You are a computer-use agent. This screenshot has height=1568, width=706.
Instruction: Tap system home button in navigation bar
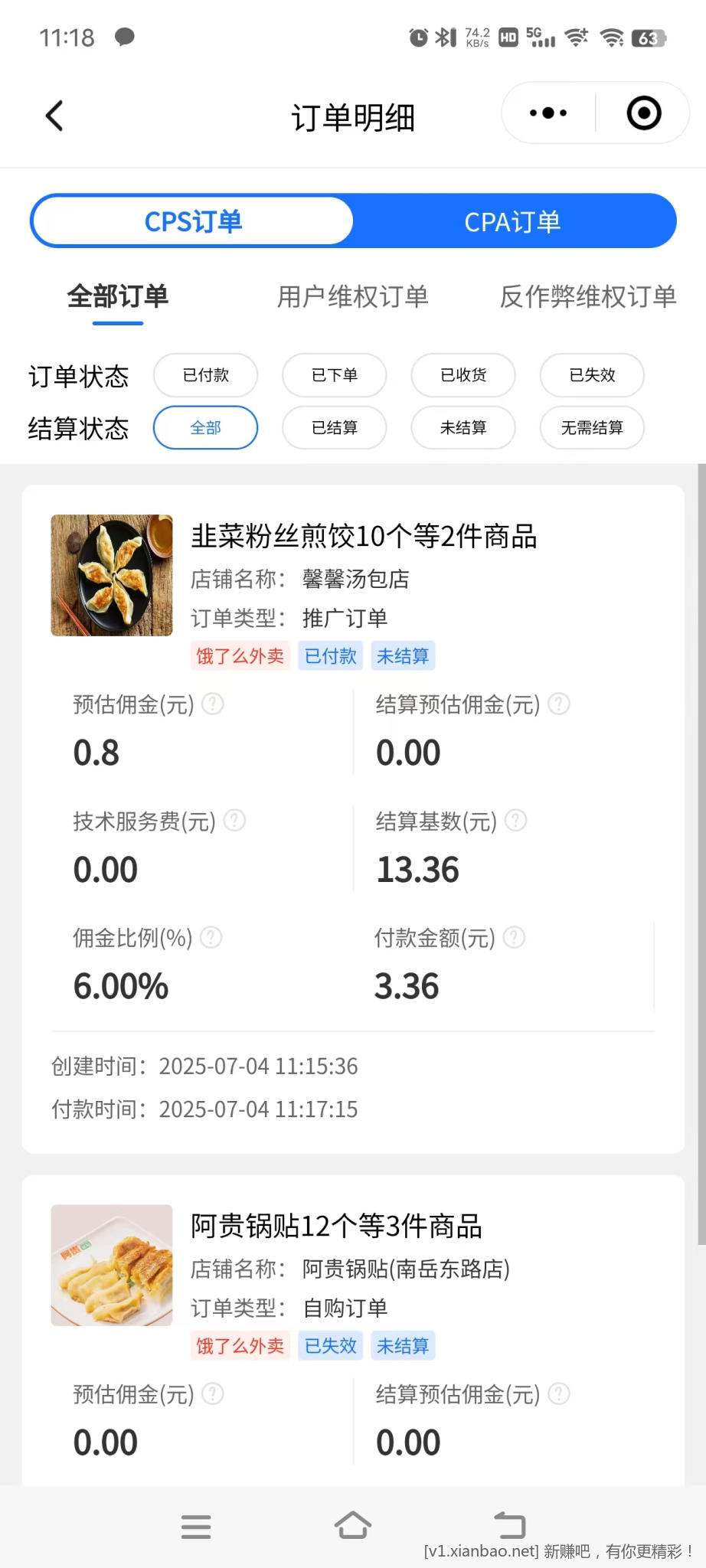click(x=353, y=1526)
